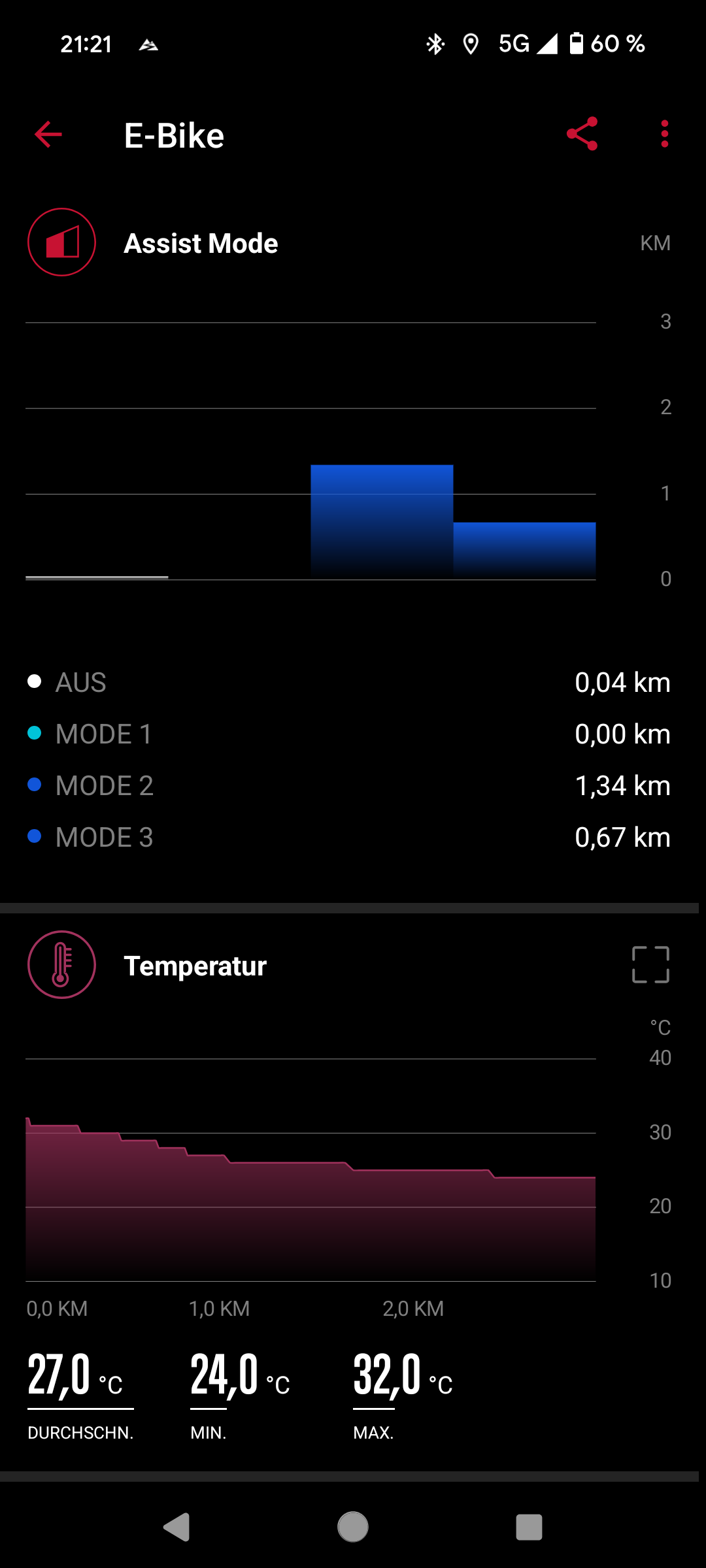
Task: Go to the system home screen
Action: (x=353, y=1527)
